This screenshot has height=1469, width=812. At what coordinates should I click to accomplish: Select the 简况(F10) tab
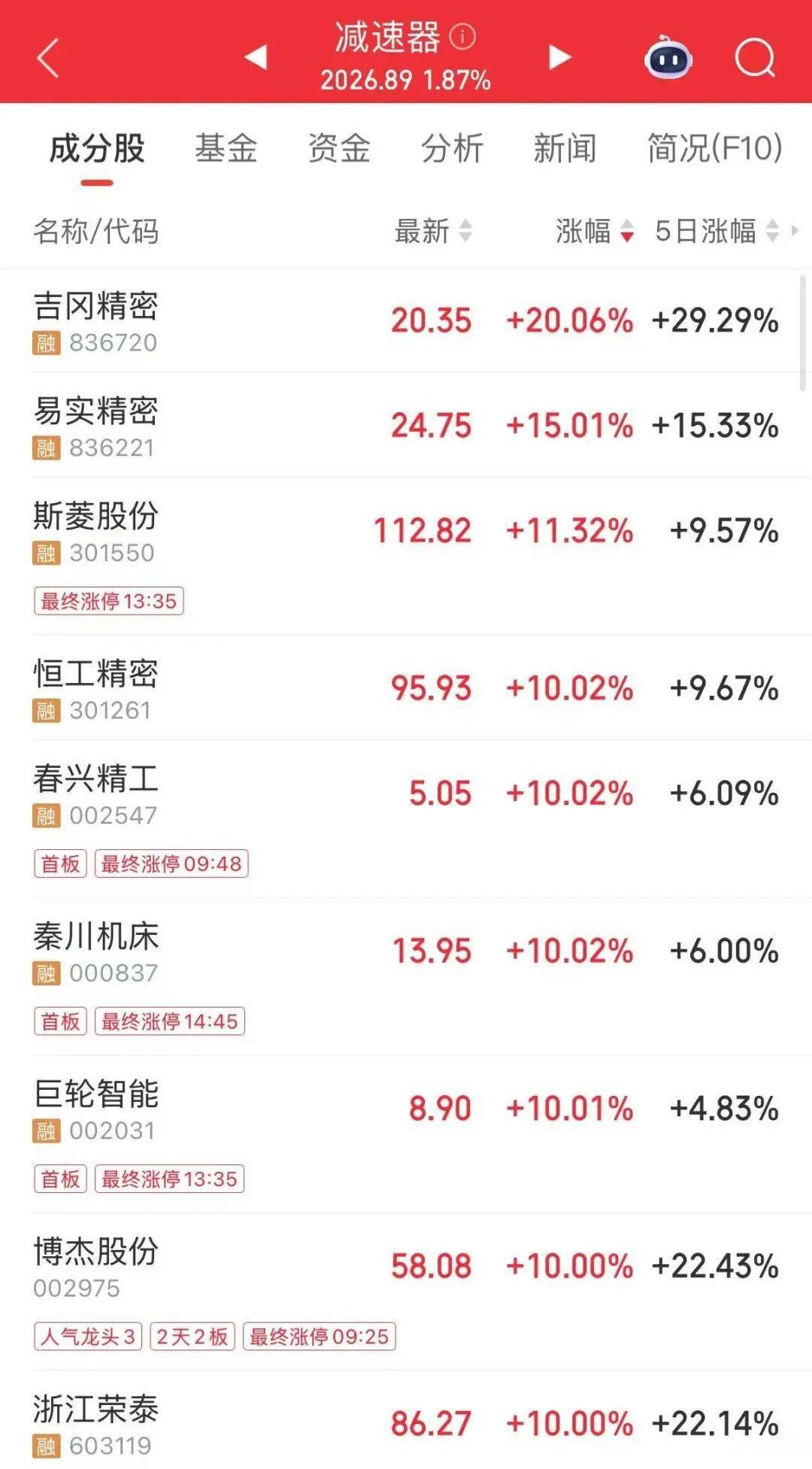(715, 148)
